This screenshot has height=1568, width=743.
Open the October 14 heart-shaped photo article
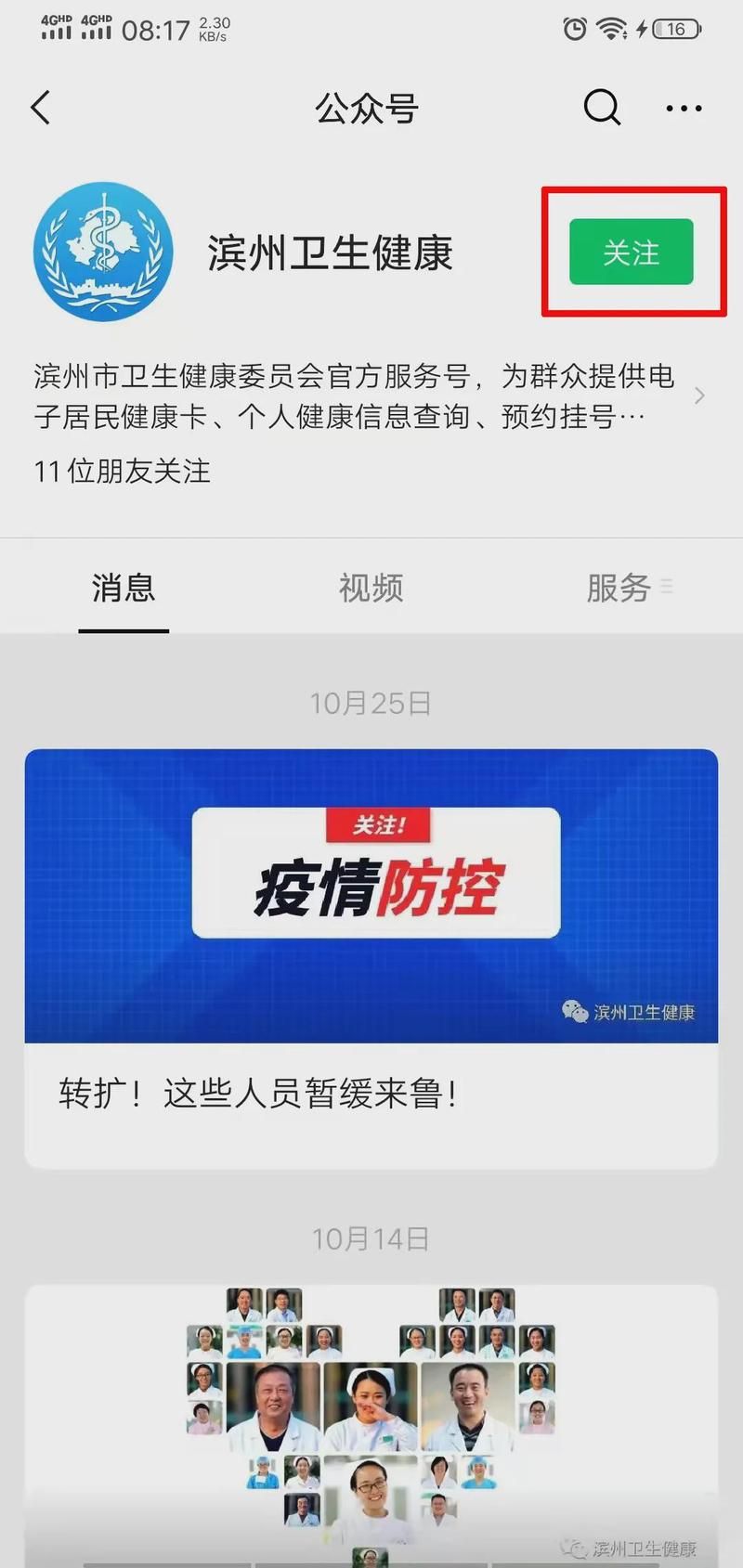pos(371,1426)
